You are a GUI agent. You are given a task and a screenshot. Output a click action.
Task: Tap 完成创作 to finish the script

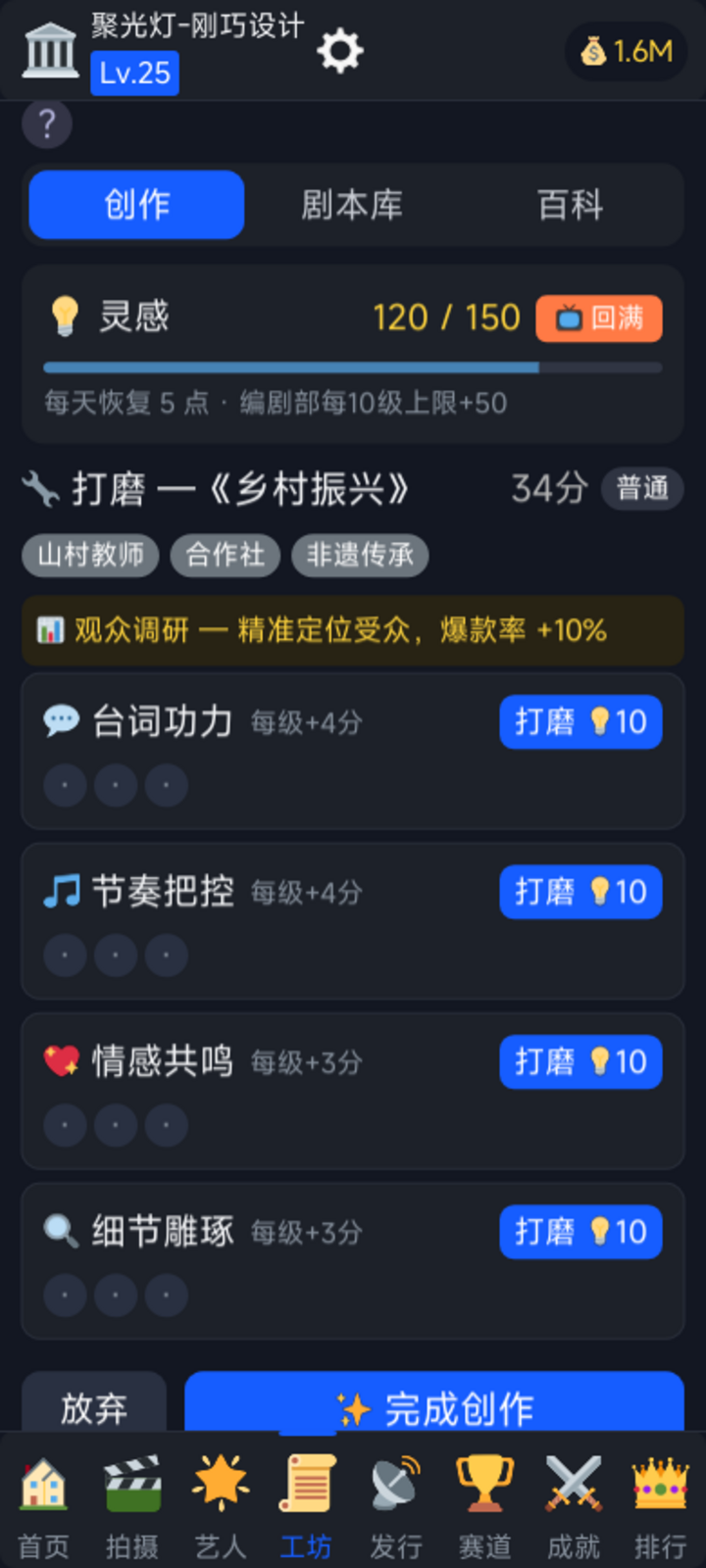[433, 1403]
